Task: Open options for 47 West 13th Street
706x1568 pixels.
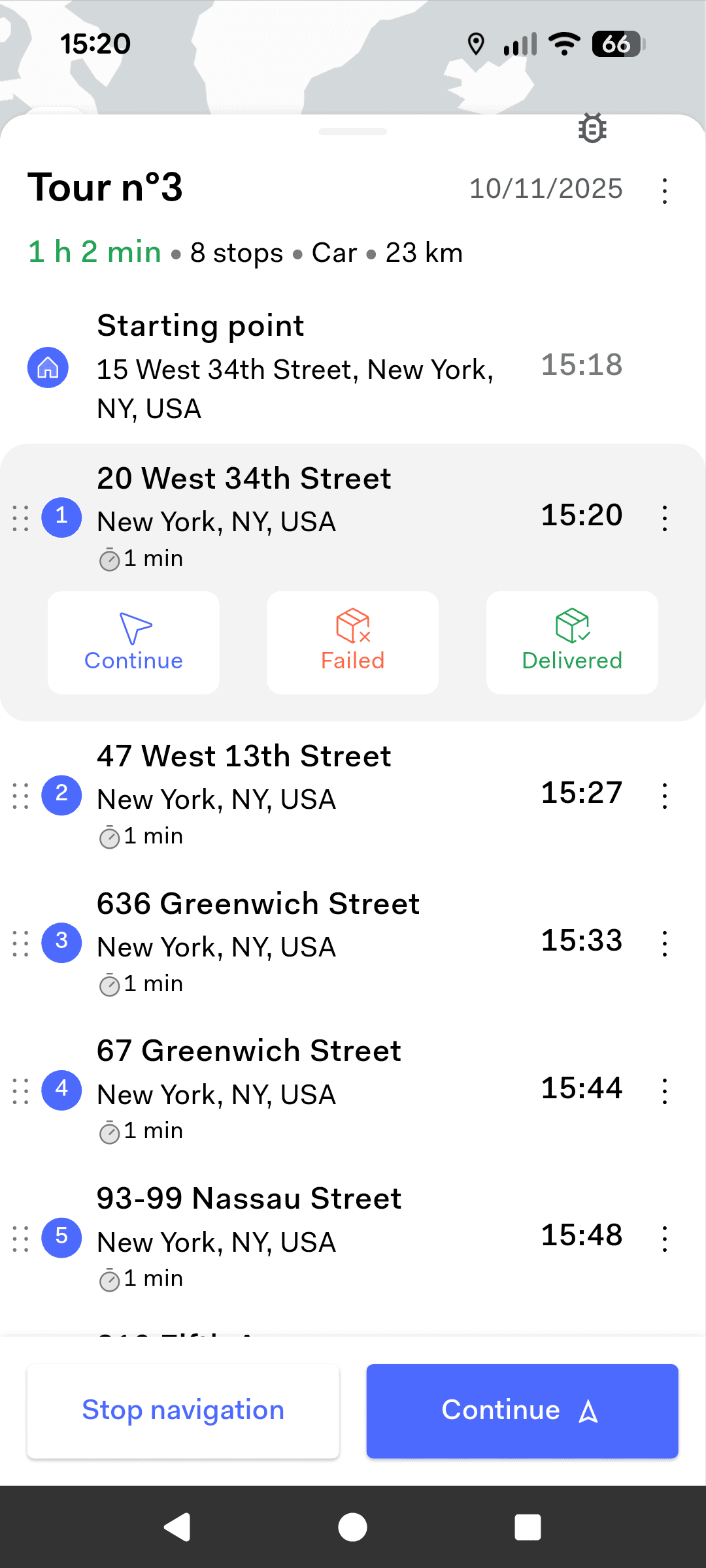Action: click(x=665, y=796)
